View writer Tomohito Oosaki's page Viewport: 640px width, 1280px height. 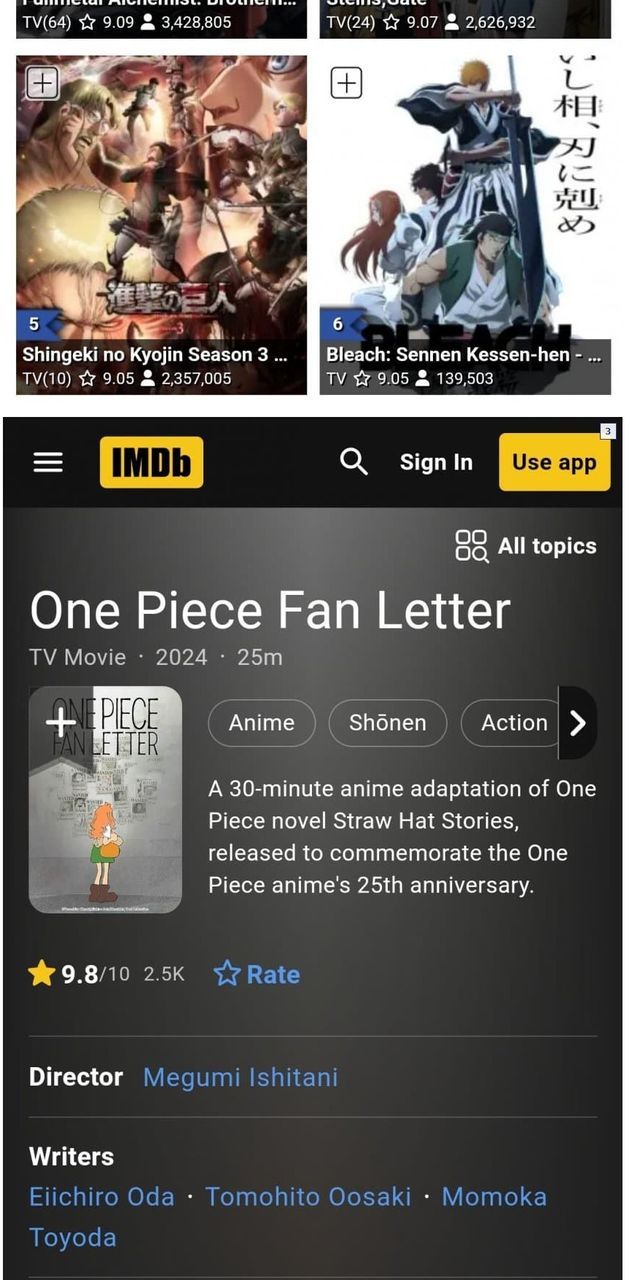pyautogui.click(x=308, y=1197)
